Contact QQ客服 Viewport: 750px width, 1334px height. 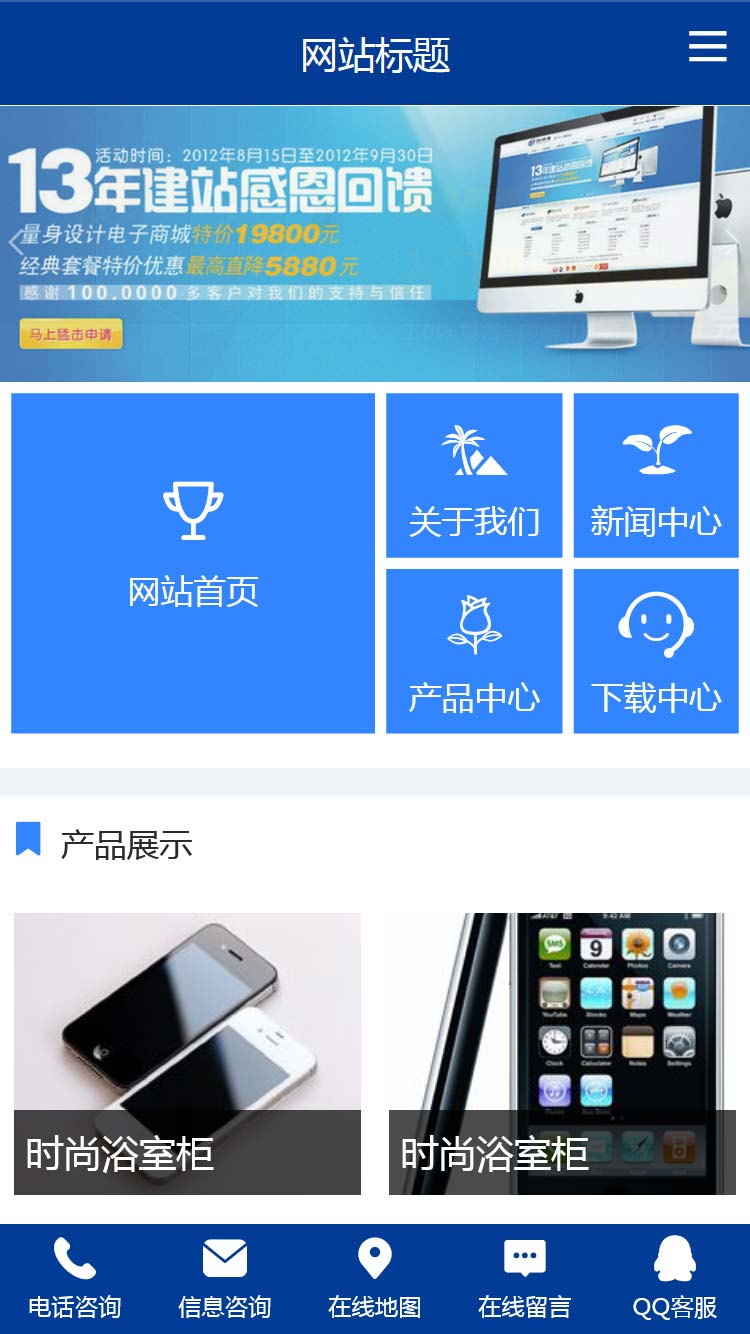[x=675, y=1279]
